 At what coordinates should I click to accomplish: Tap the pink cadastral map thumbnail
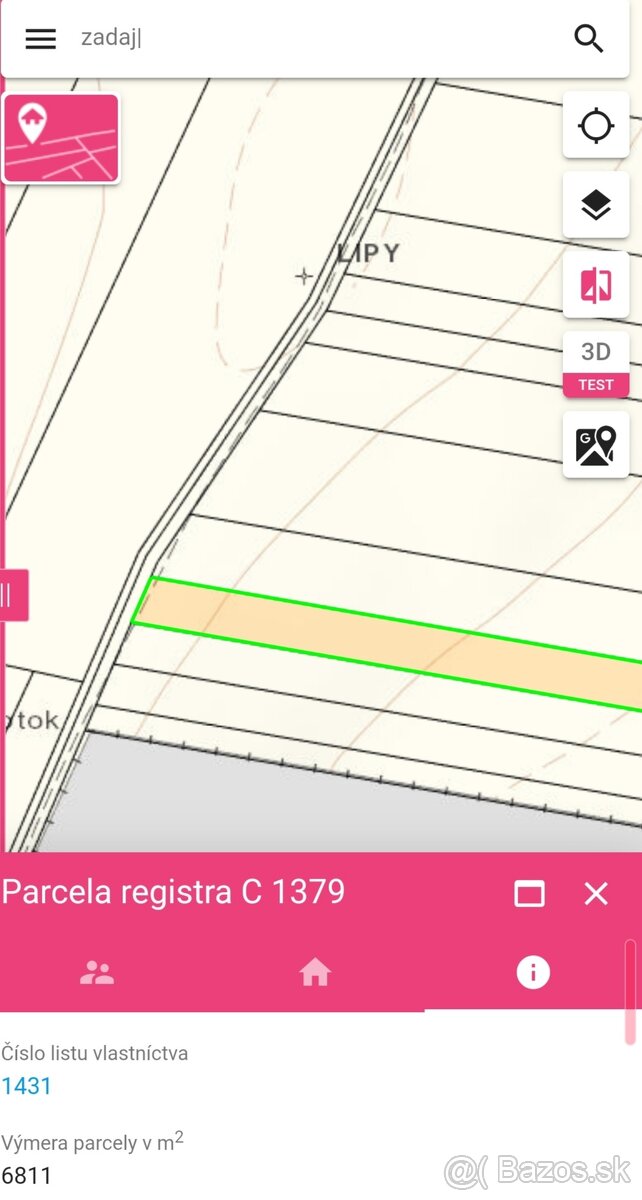pos(62,139)
